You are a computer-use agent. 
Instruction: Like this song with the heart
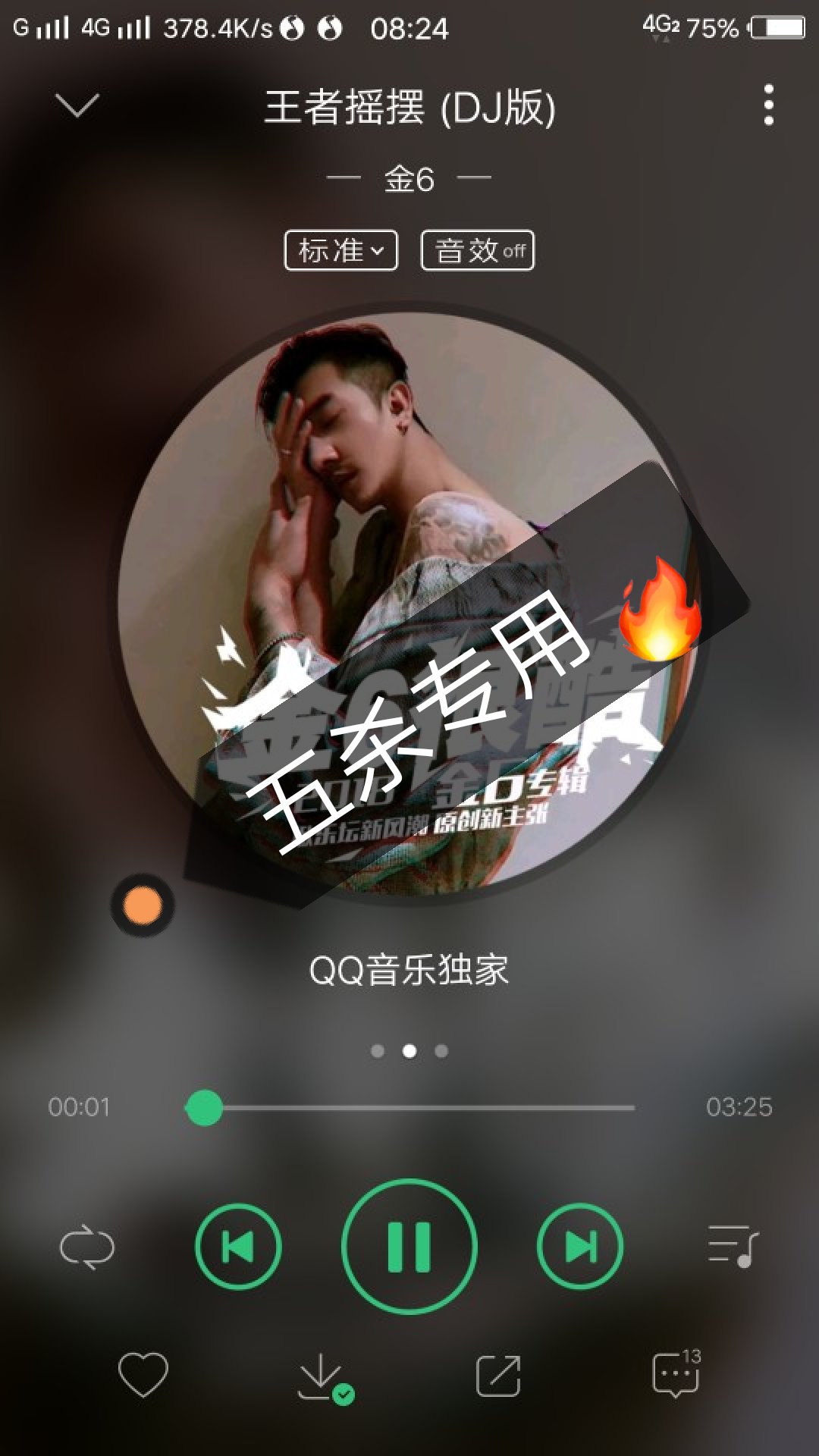pos(143,1375)
